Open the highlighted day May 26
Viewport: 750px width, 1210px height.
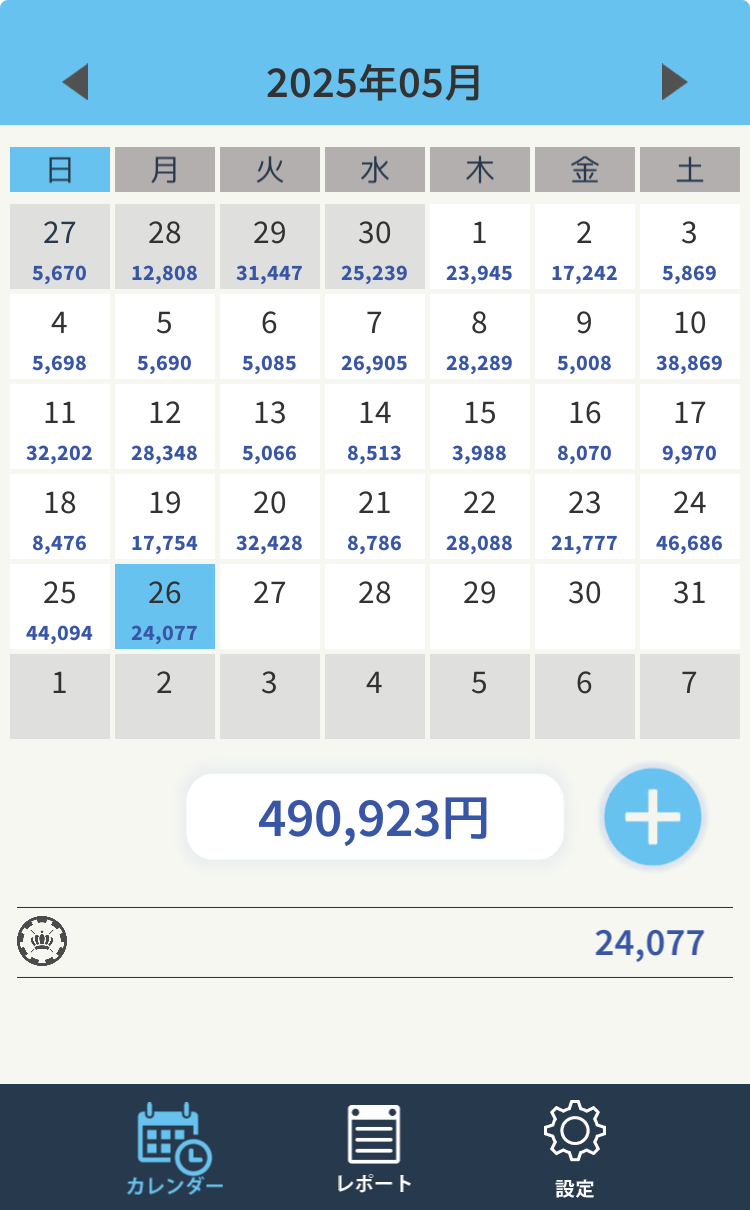pyautogui.click(x=165, y=607)
